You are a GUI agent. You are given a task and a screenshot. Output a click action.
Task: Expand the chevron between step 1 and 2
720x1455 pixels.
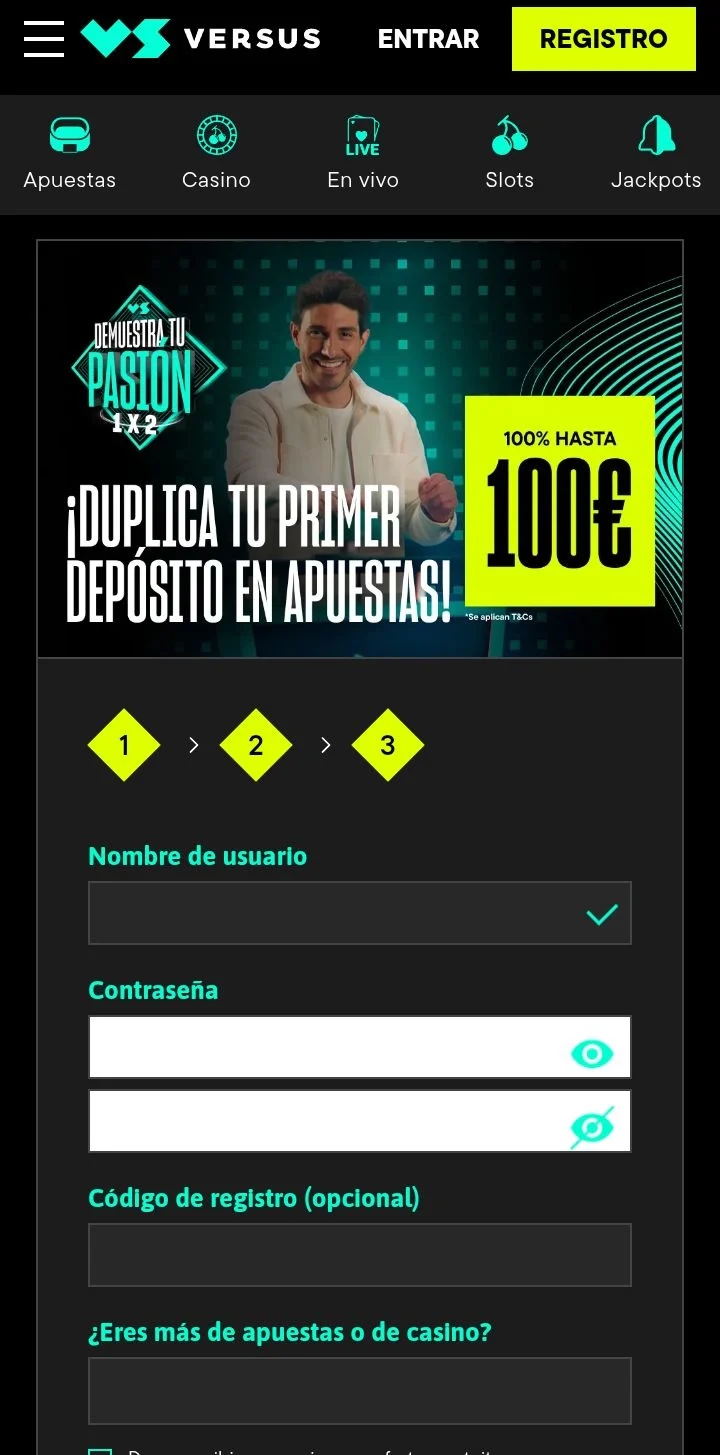192,744
